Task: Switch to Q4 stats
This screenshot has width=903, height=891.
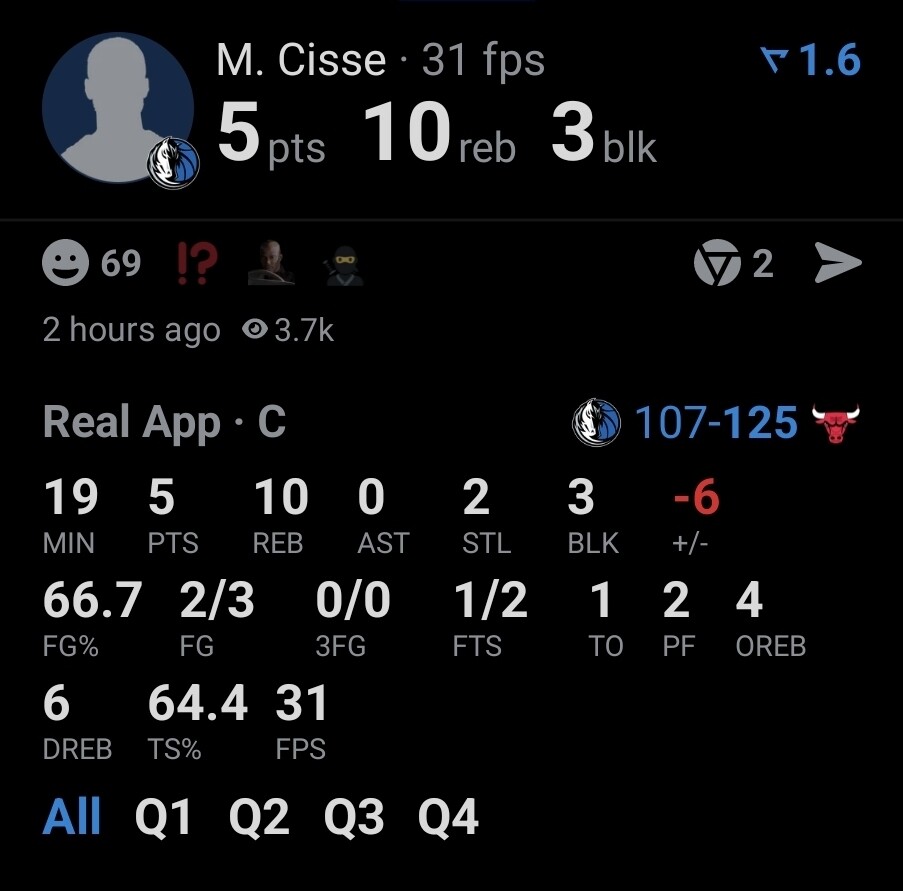Action: [448, 819]
